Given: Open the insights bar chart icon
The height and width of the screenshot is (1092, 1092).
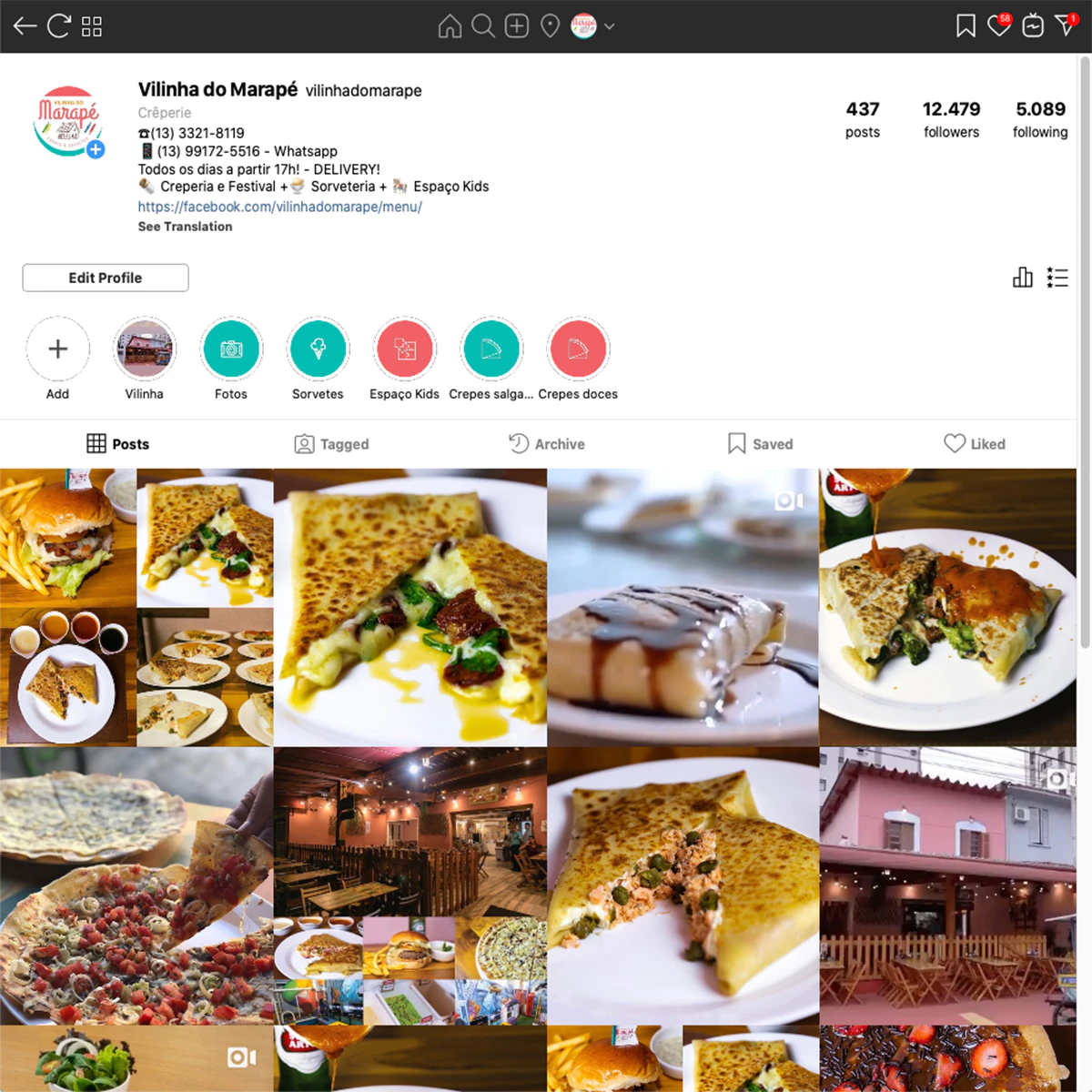Looking at the screenshot, I should [x=1023, y=278].
